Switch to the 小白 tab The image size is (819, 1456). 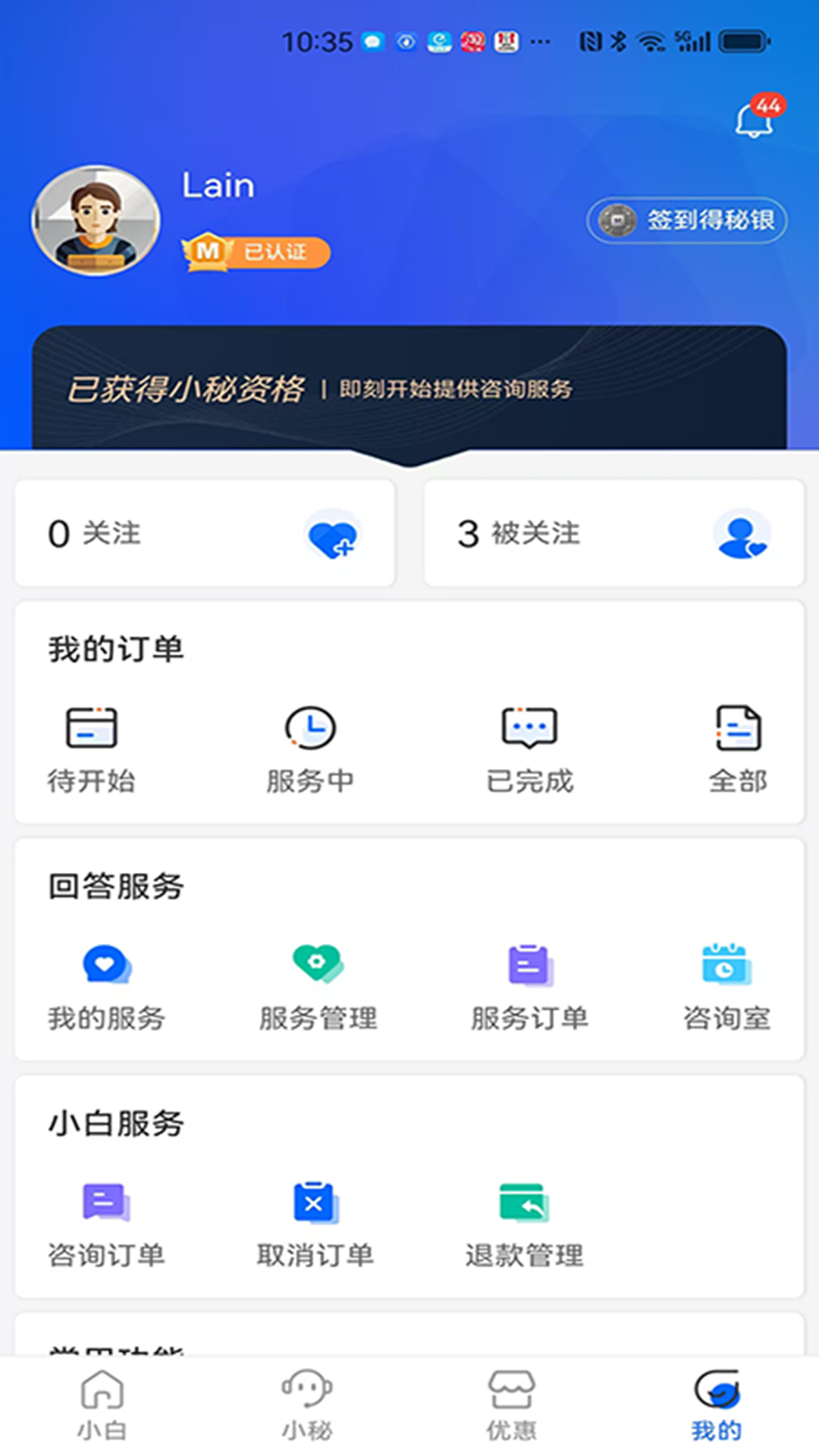(x=102, y=1404)
